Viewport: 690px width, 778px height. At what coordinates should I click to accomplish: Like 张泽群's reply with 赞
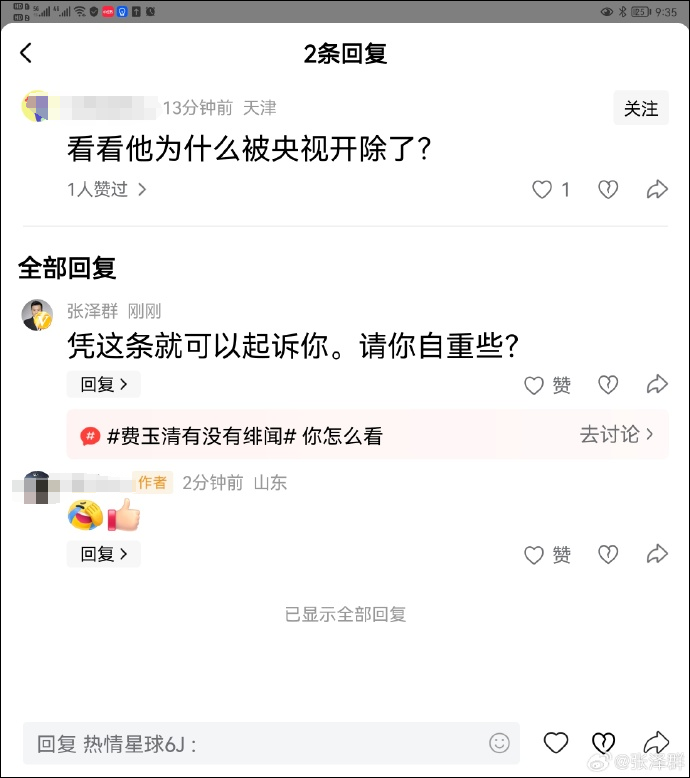tap(548, 385)
